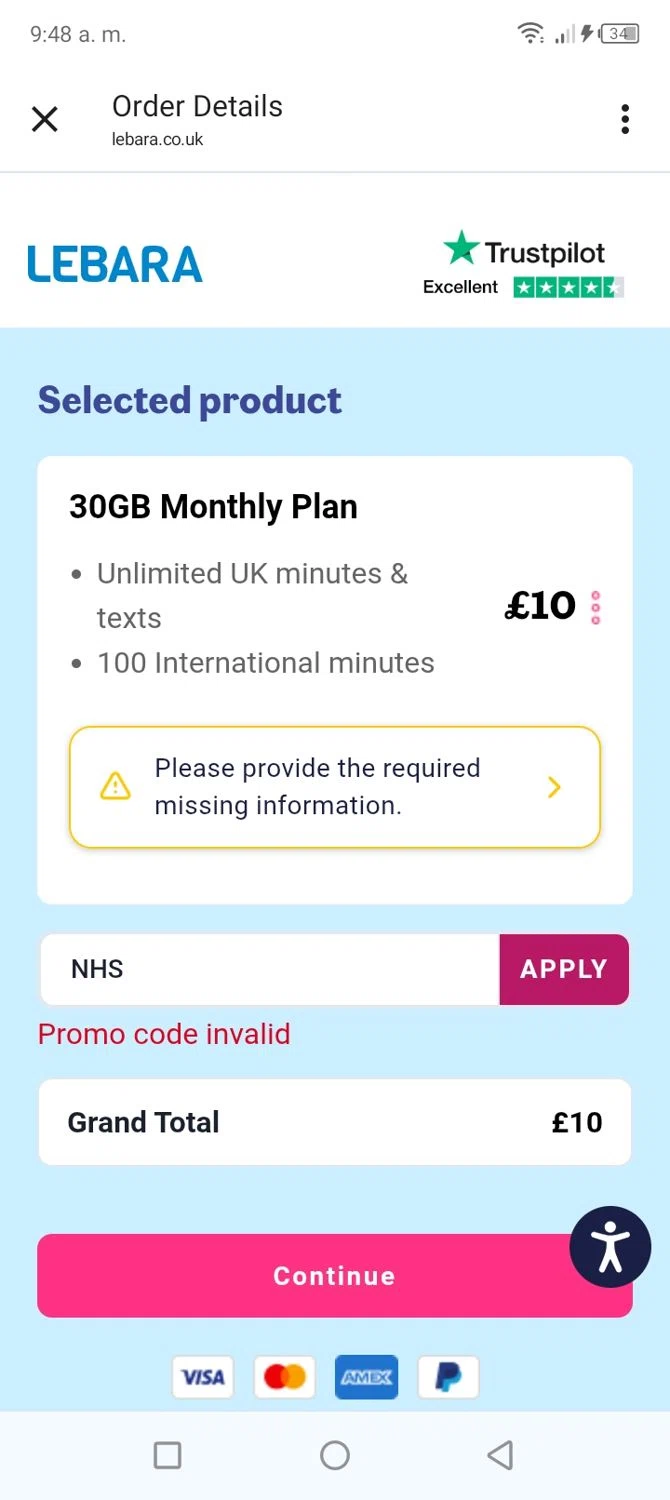Open the accessibility options button
The image size is (670, 1500).
pyautogui.click(x=610, y=1247)
